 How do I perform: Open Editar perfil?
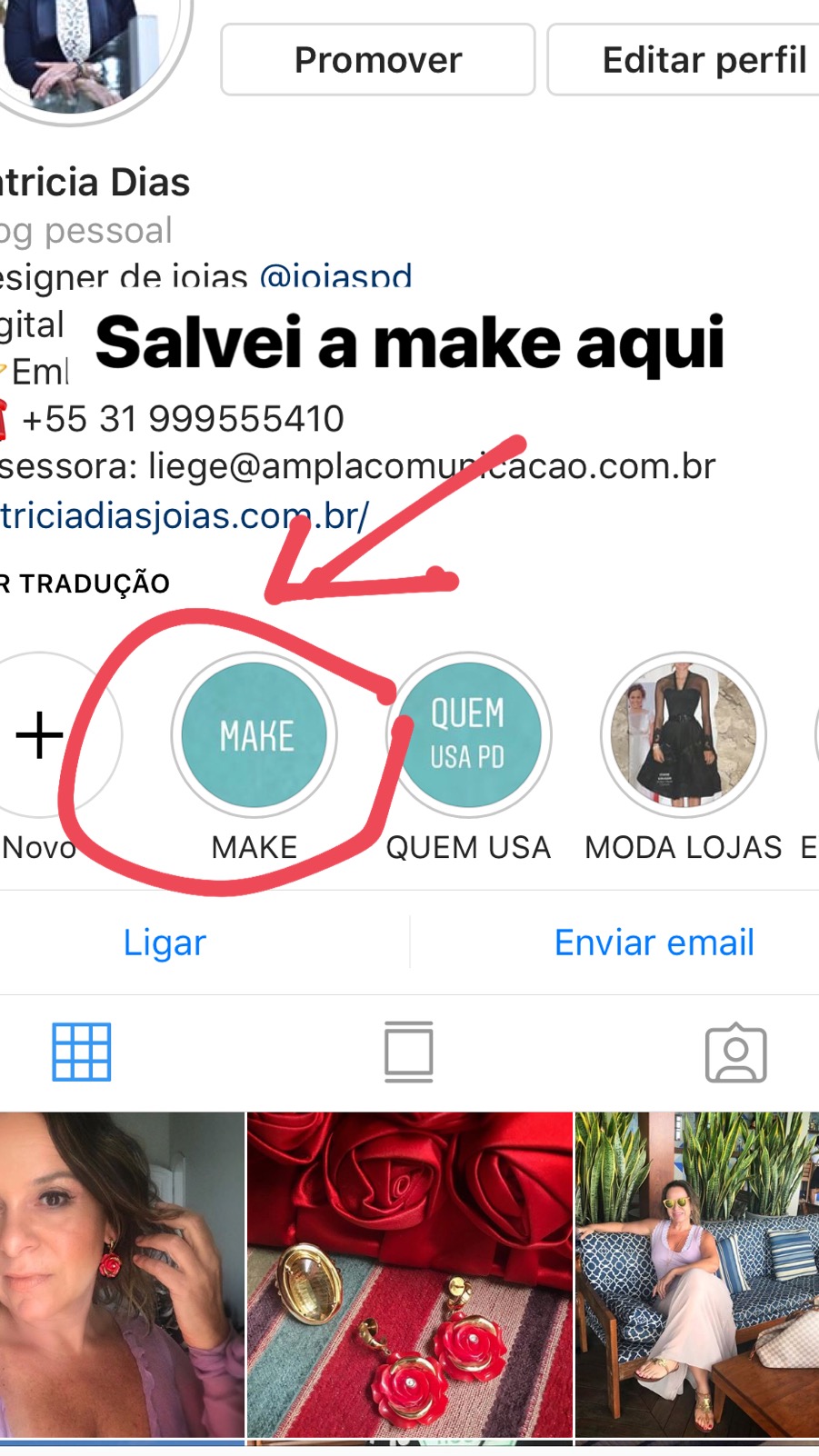[x=691, y=60]
